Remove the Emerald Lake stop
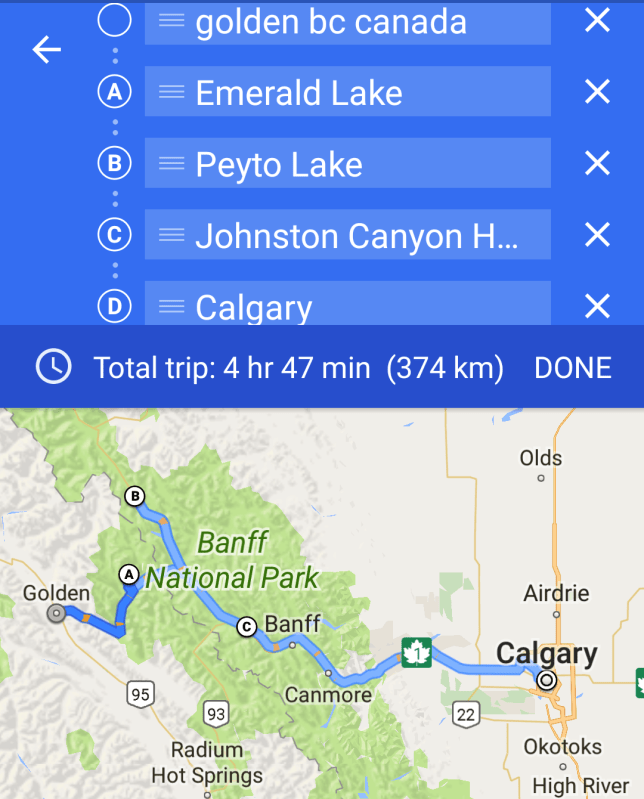This screenshot has width=644, height=799. [597, 93]
